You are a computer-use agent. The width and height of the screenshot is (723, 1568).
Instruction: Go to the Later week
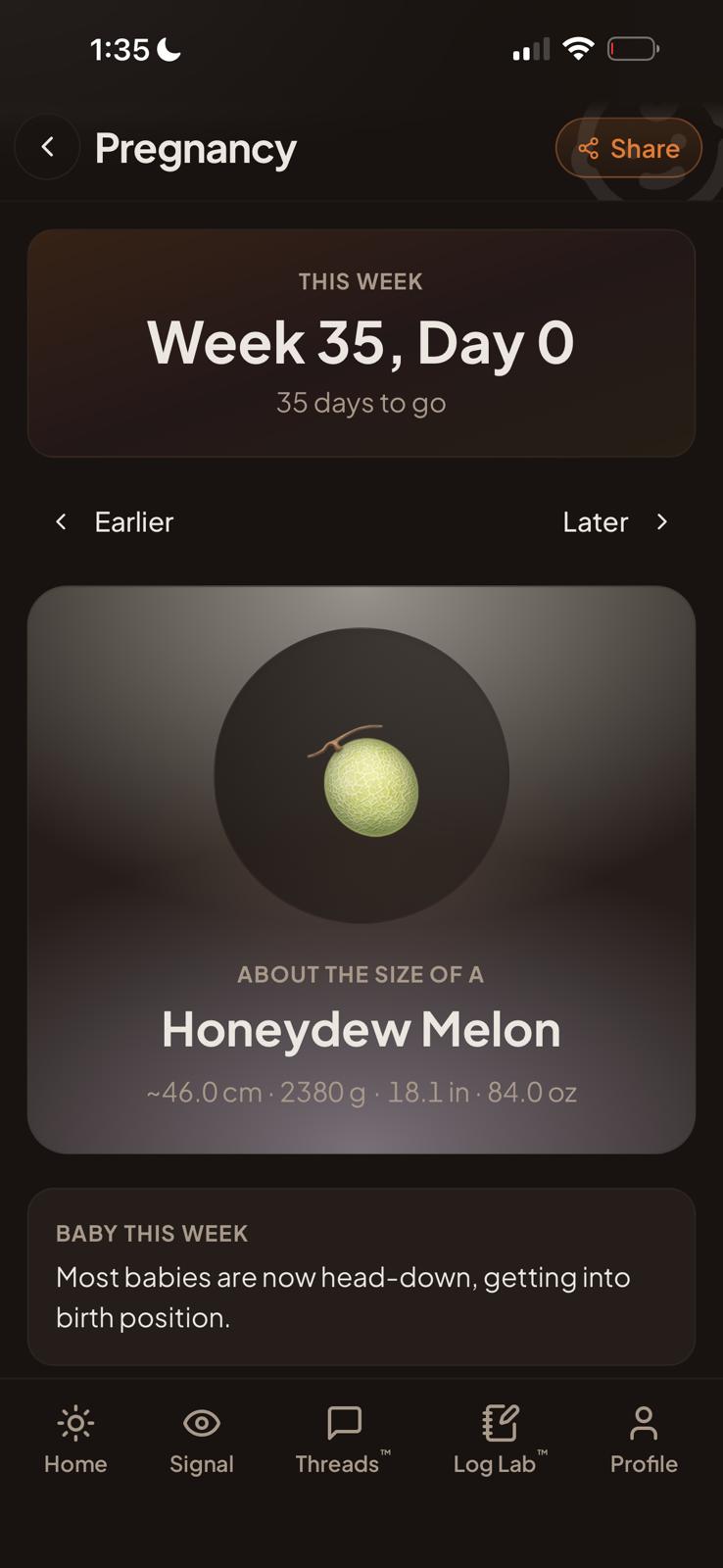616,522
